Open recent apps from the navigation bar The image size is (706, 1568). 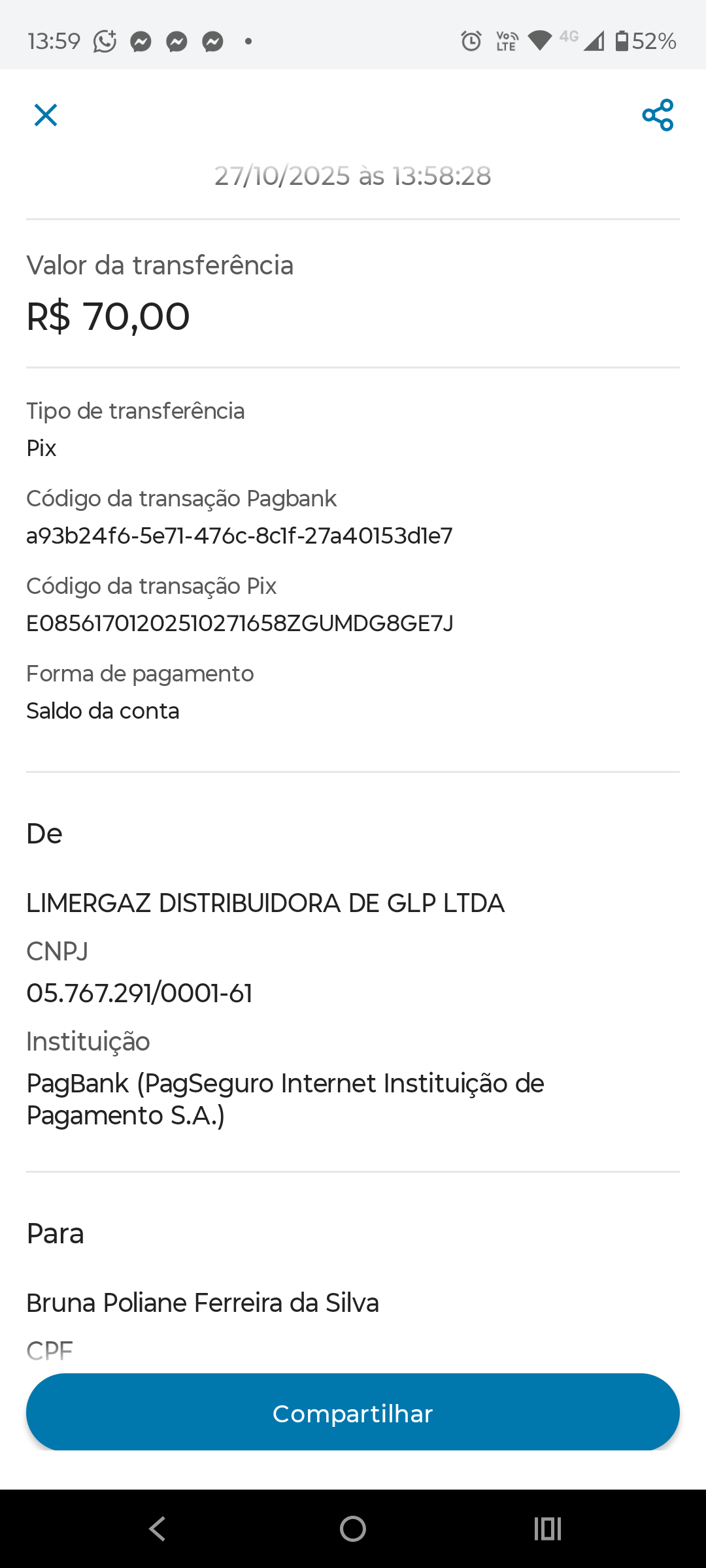[548, 1529]
